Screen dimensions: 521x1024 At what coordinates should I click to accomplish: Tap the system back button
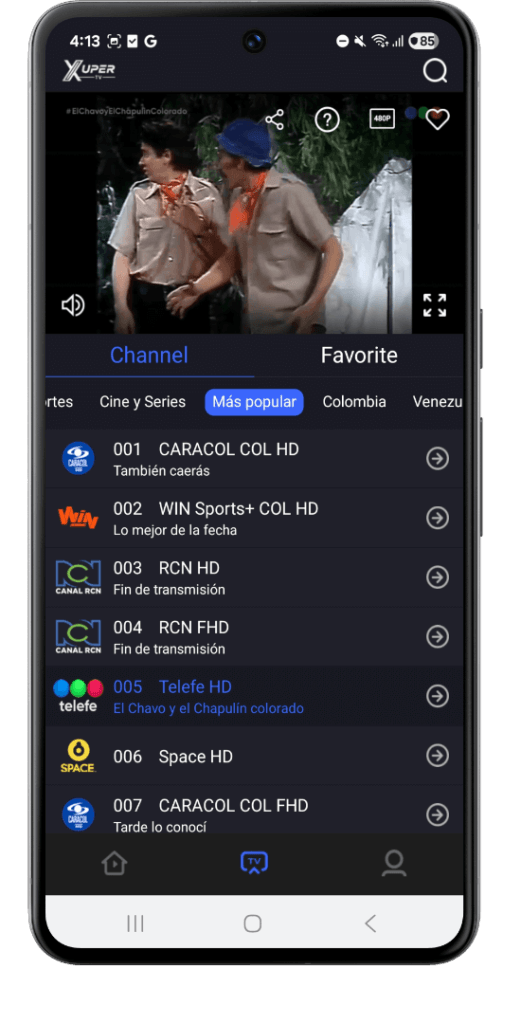click(370, 923)
